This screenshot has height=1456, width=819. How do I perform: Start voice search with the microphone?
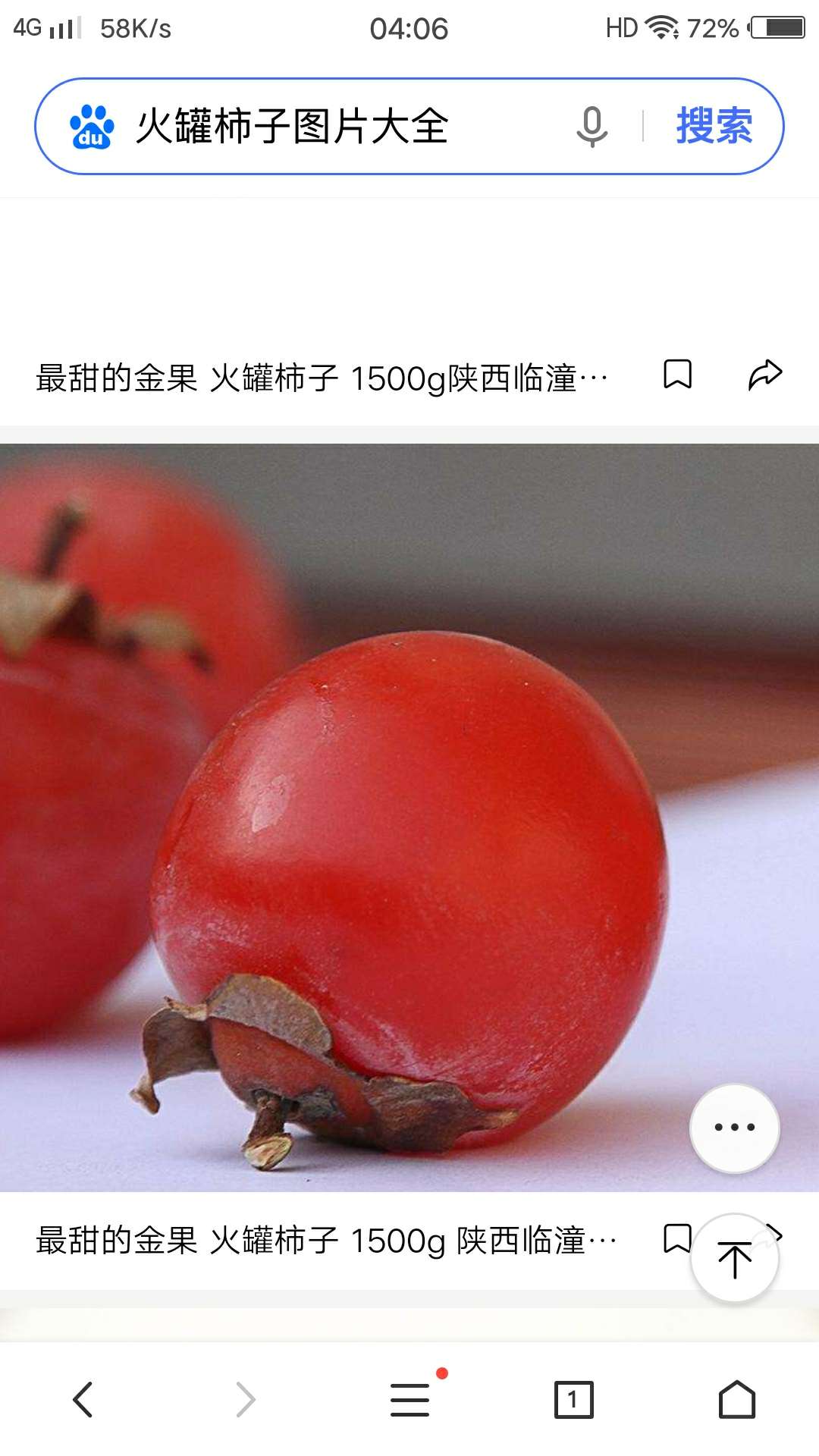[x=591, y=126]
